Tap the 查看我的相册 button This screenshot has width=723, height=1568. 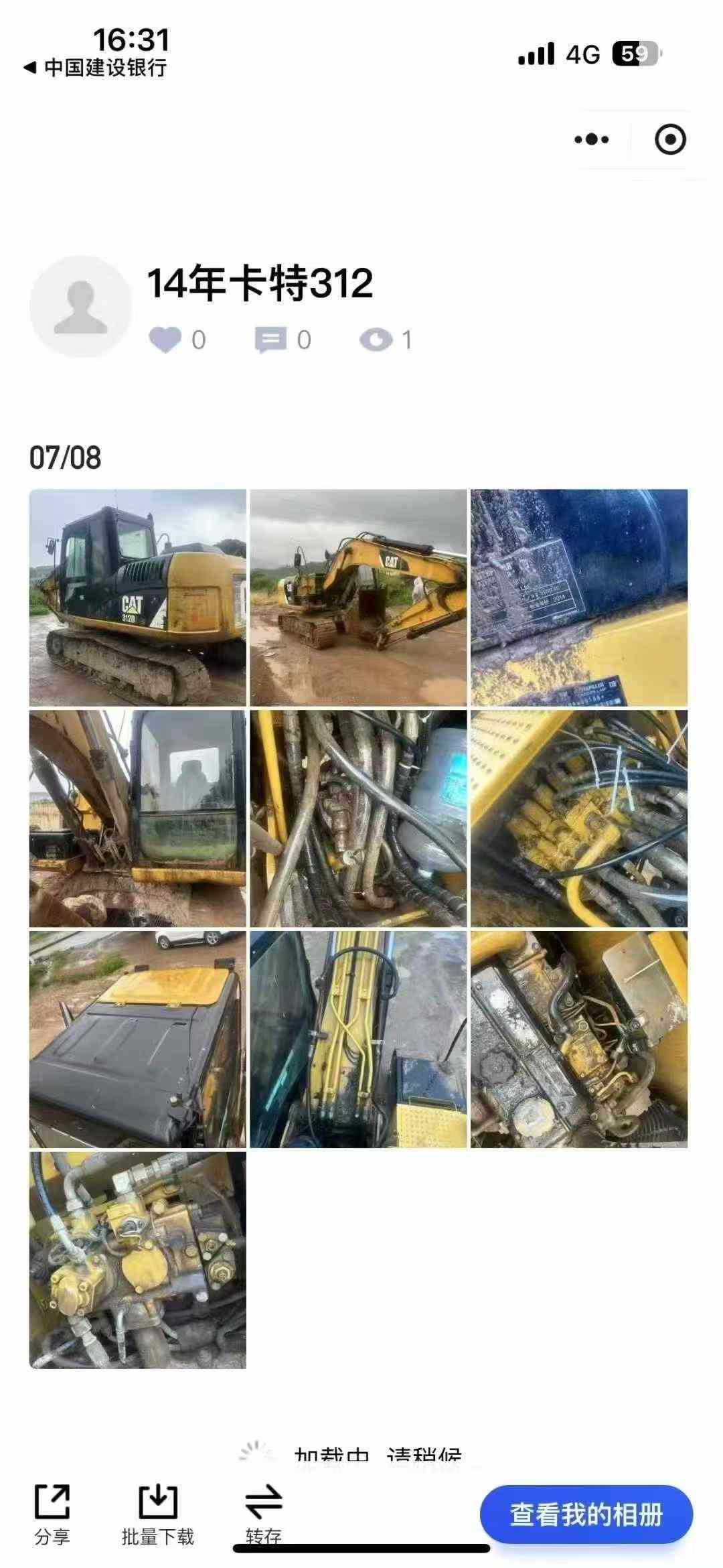click(586, 1514)
